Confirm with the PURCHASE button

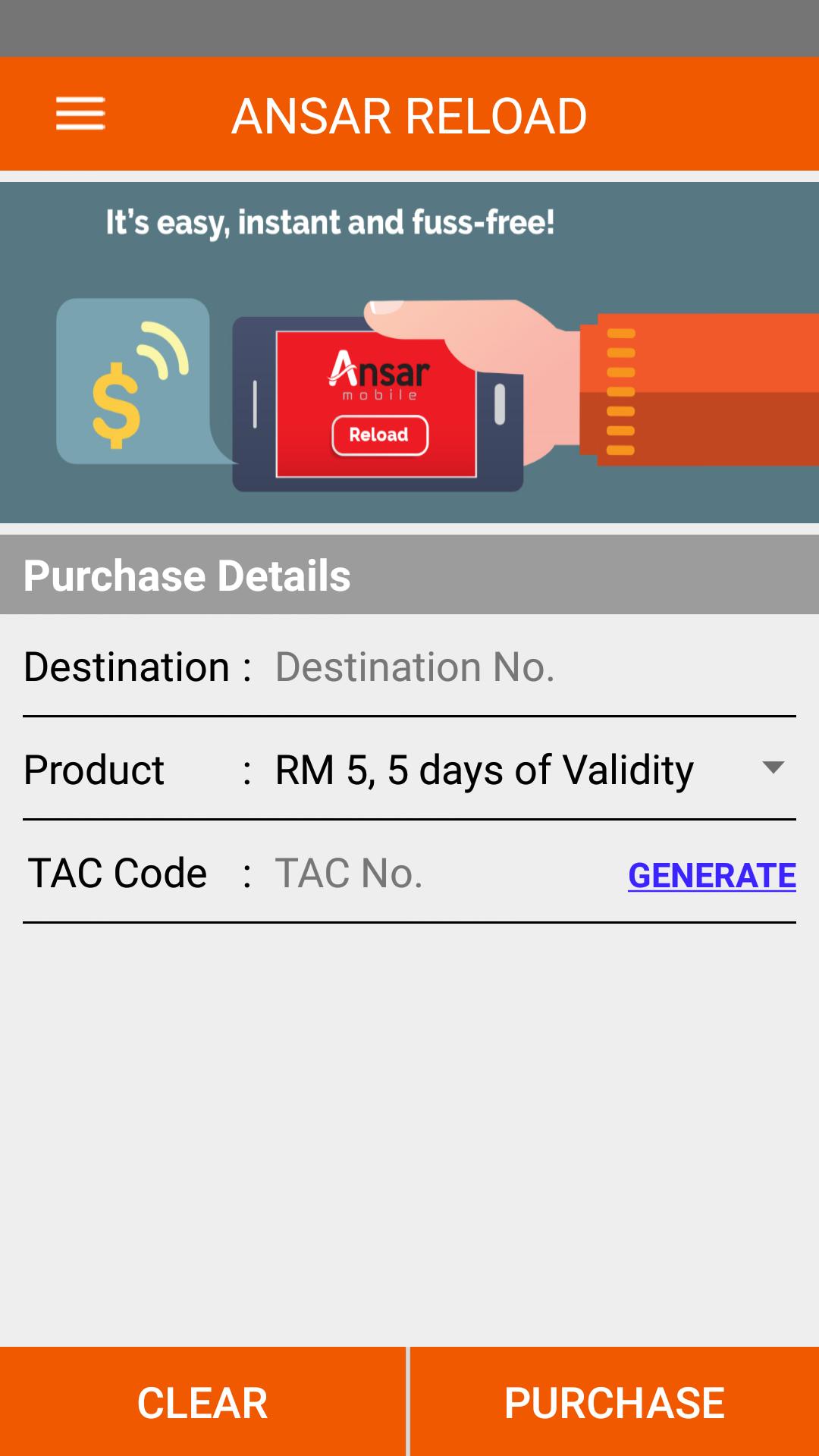click(614, 1402)
